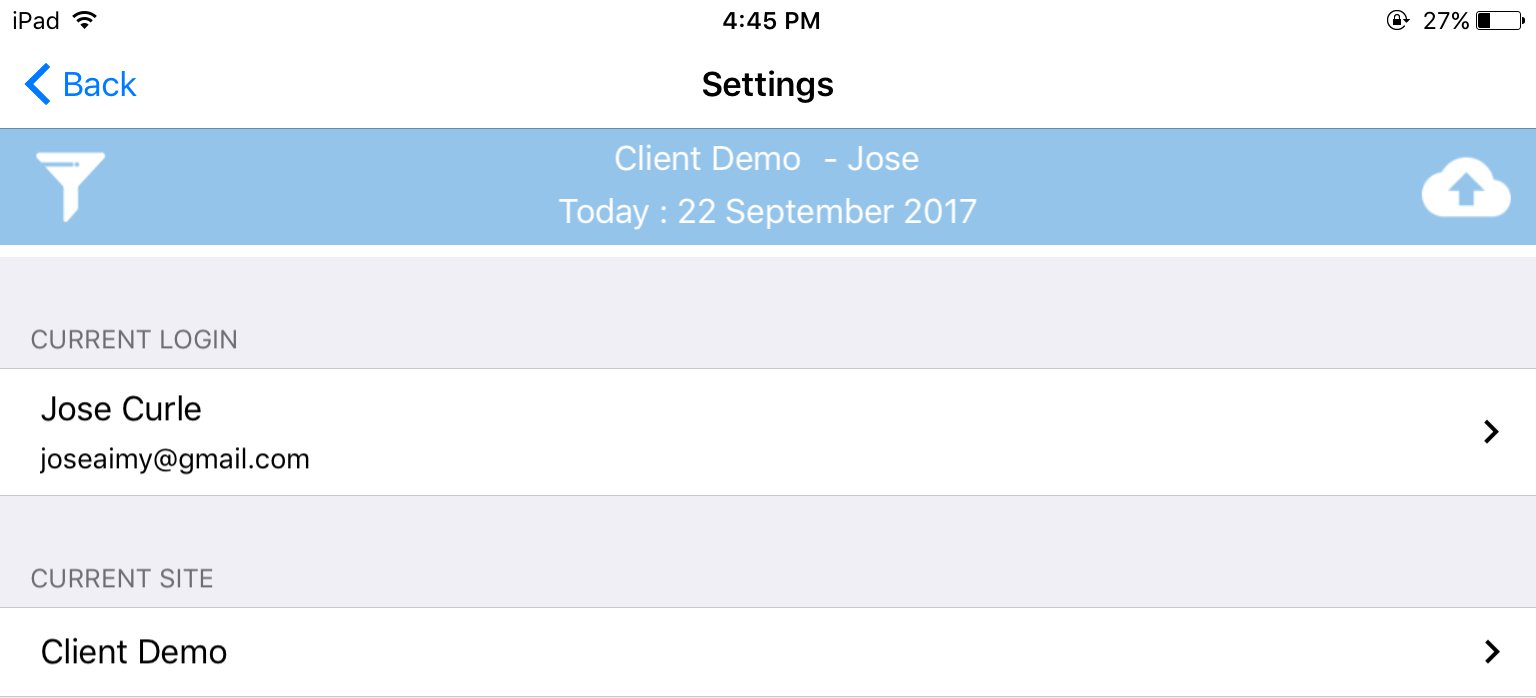
Task: Open the filter funnel icon
Action: point(70,186)
